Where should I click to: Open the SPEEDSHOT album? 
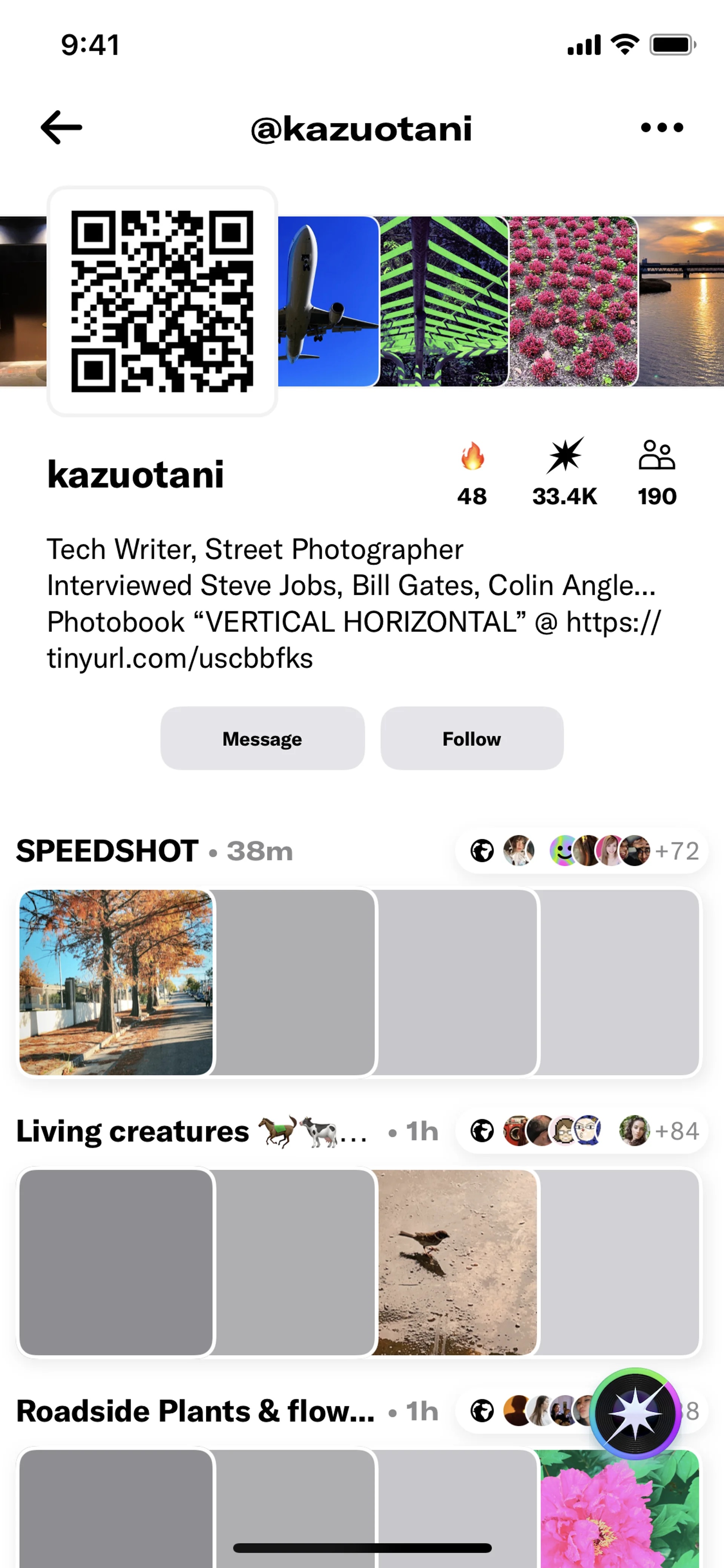pos(107,850)
